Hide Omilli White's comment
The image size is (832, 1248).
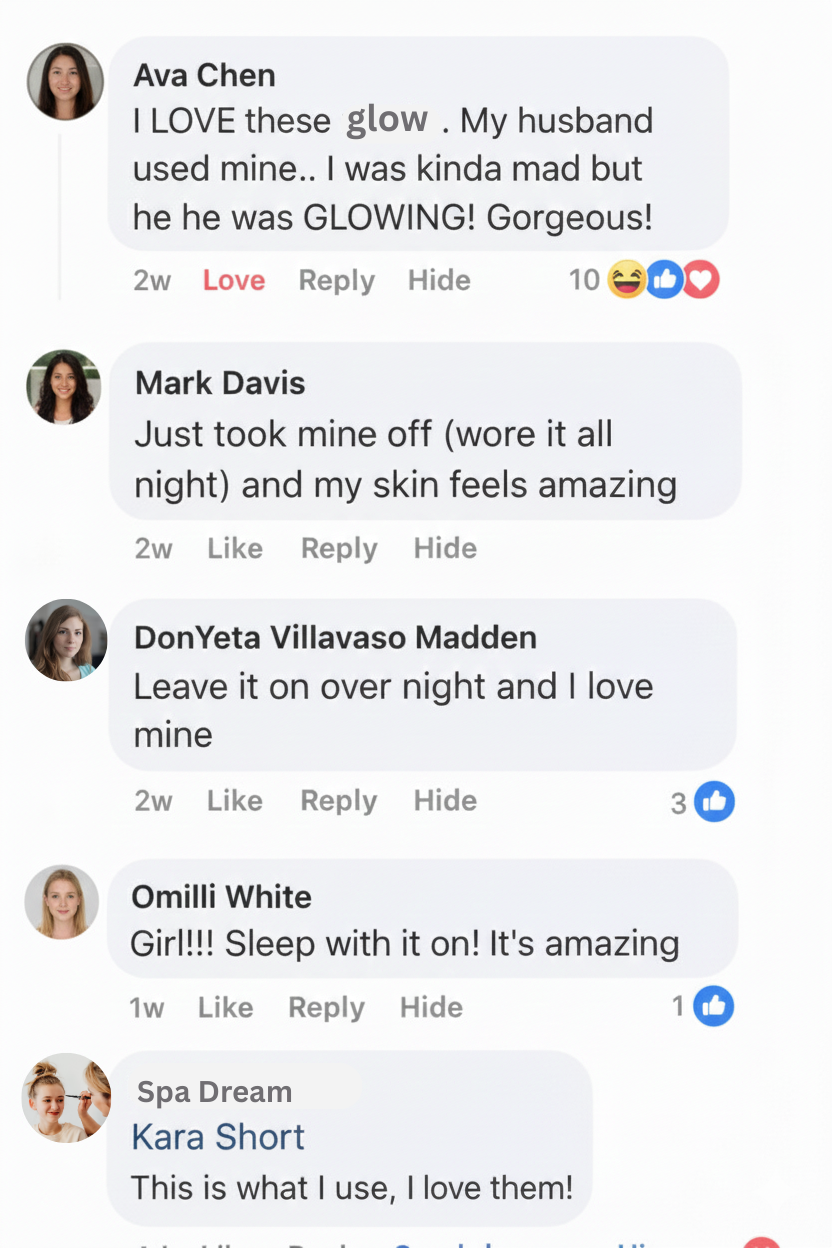(x=431, y=1007)
